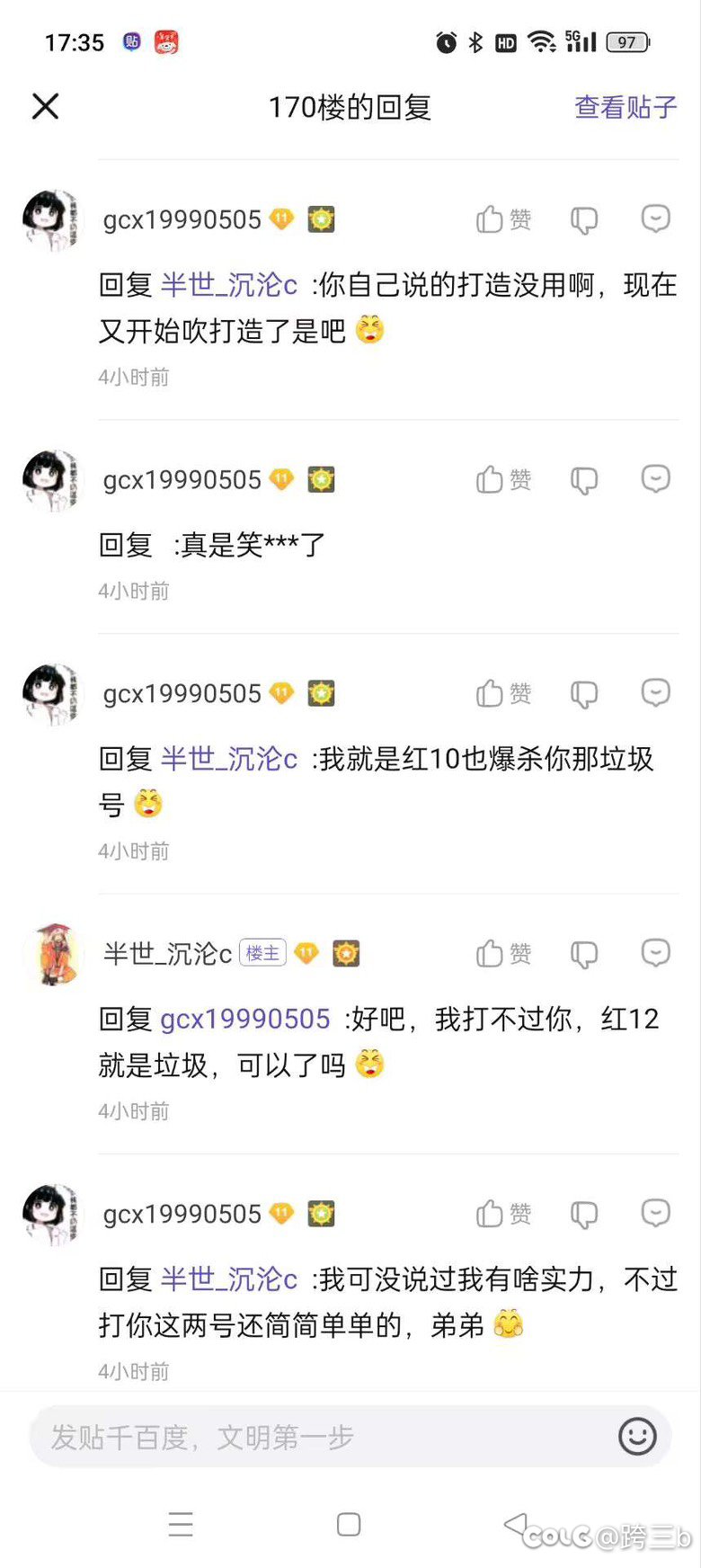The height and width of the screenshot is (1568, 701).
Task: Go back with the system back button
Action: tap(516, 1524)
